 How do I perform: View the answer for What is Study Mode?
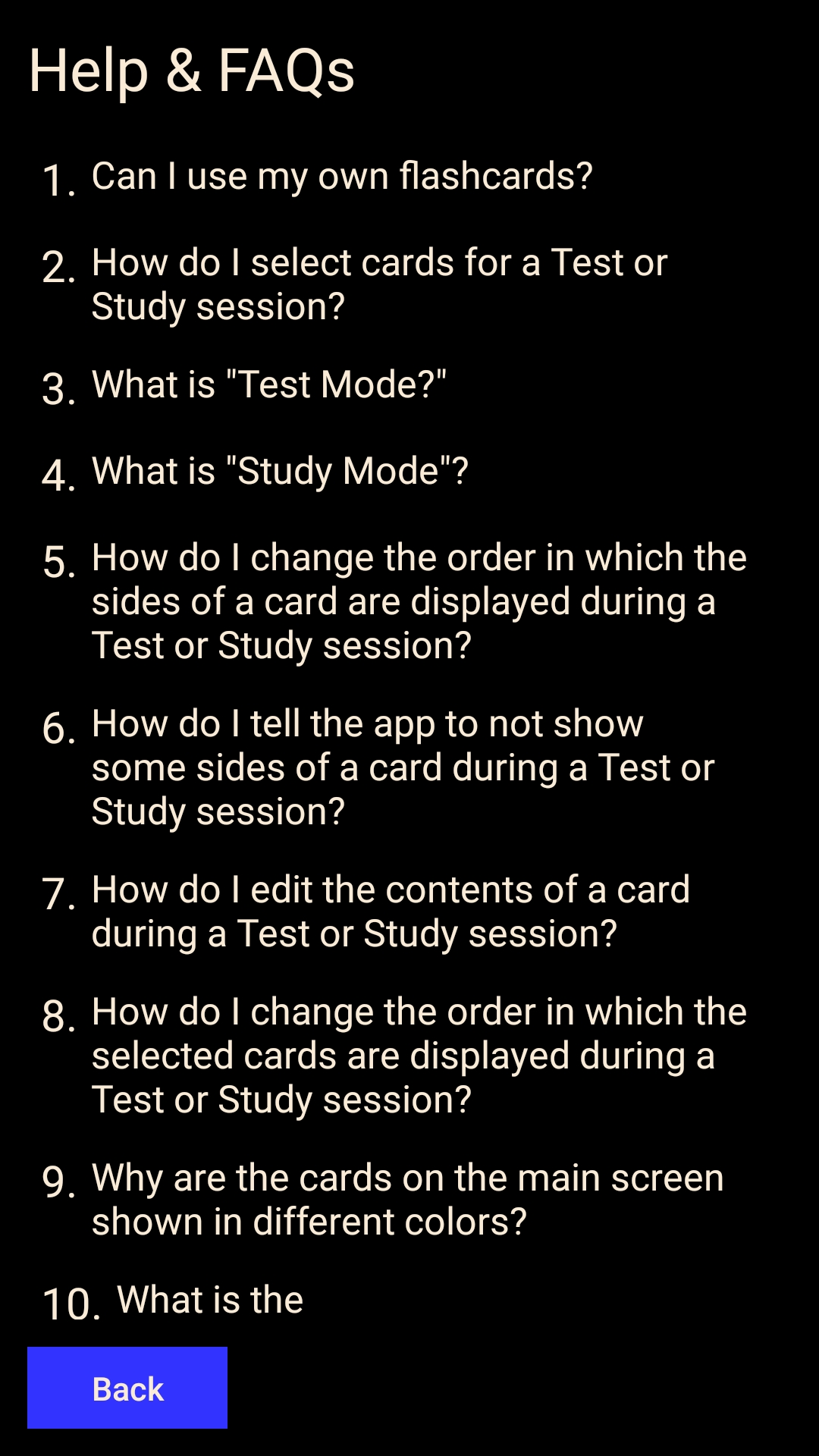tap(280, 472)
